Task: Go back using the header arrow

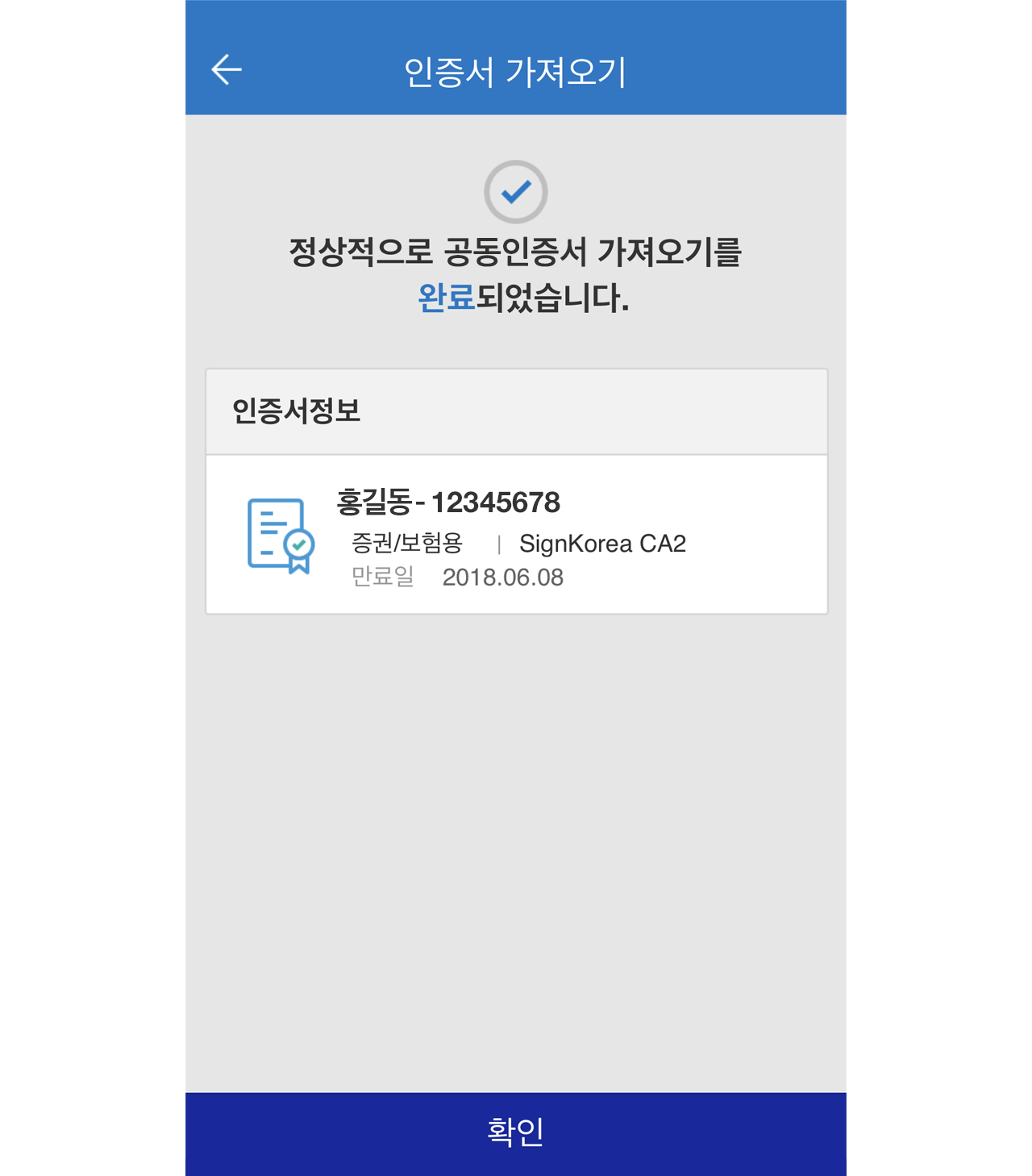Action: point(227,70)
